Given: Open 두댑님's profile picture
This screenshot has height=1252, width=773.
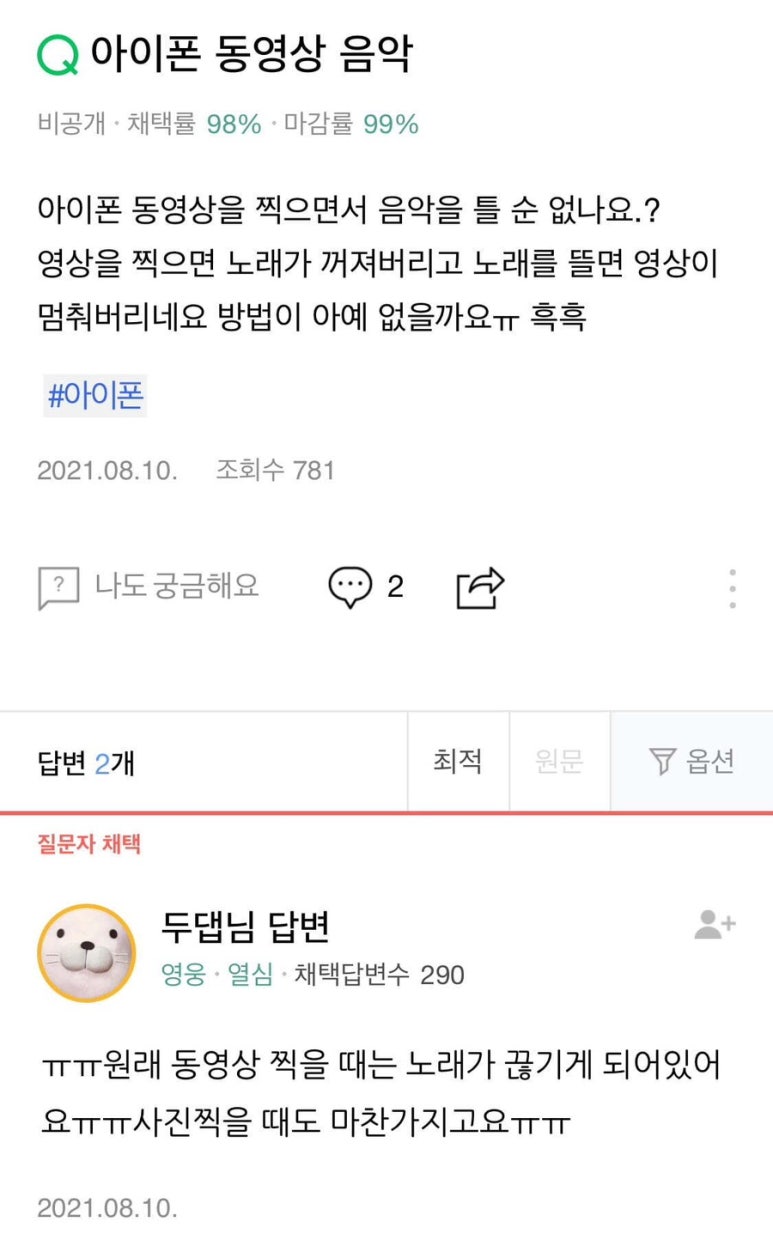Looking at the screenshot, I should point(86,953).
